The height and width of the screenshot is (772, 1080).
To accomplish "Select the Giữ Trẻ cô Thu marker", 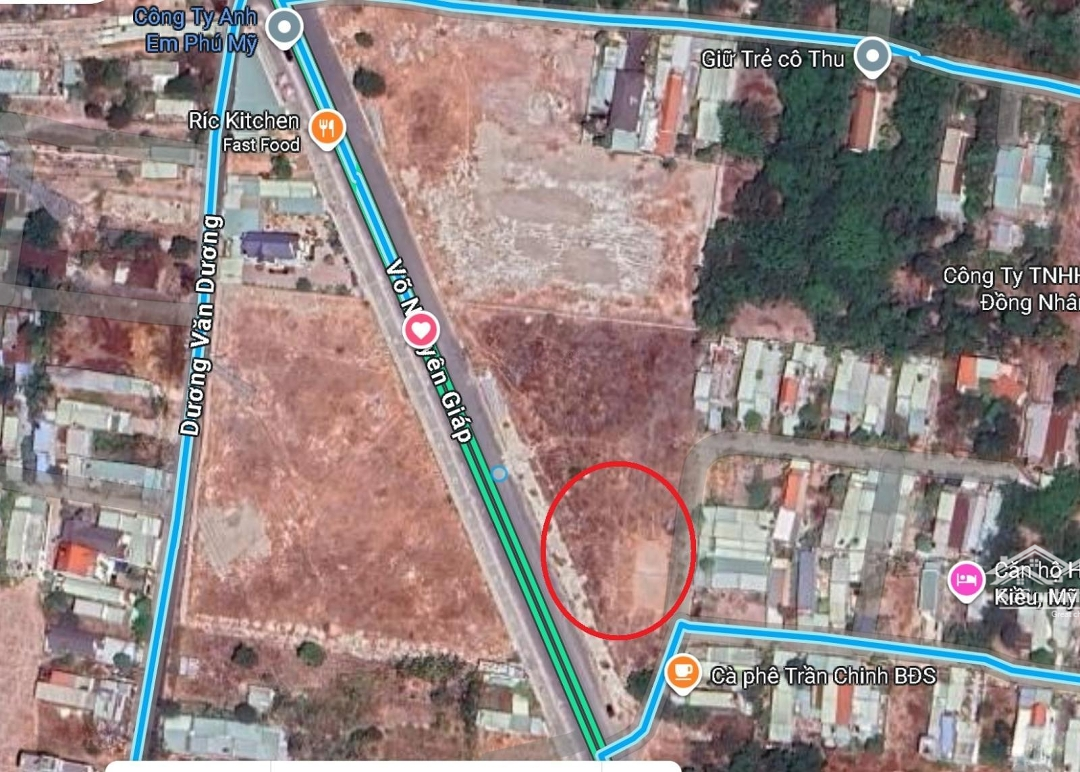I will tap(874, 57).
